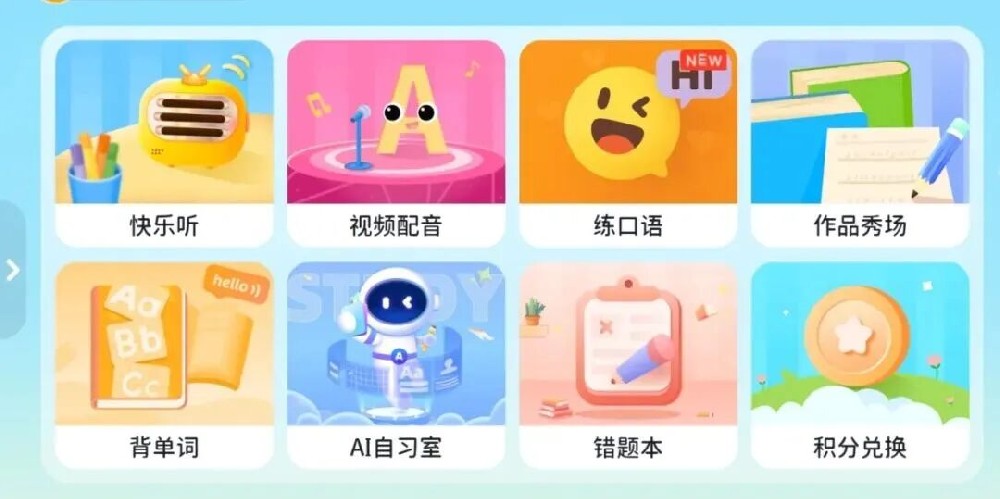Open the 快乐听 listening card

pyautogui.click(x=164, y=143)
